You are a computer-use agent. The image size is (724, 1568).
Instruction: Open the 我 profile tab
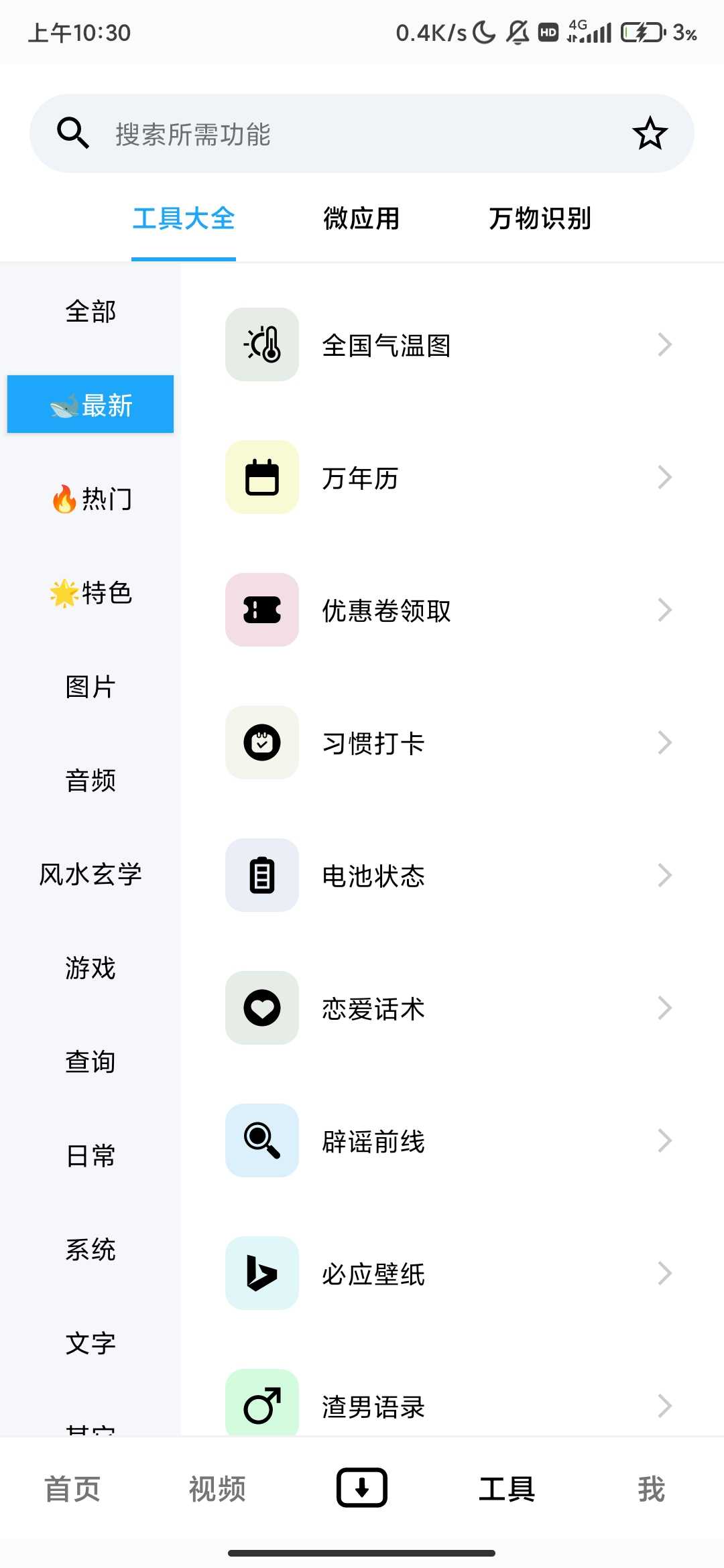(x=651, y=1489)
